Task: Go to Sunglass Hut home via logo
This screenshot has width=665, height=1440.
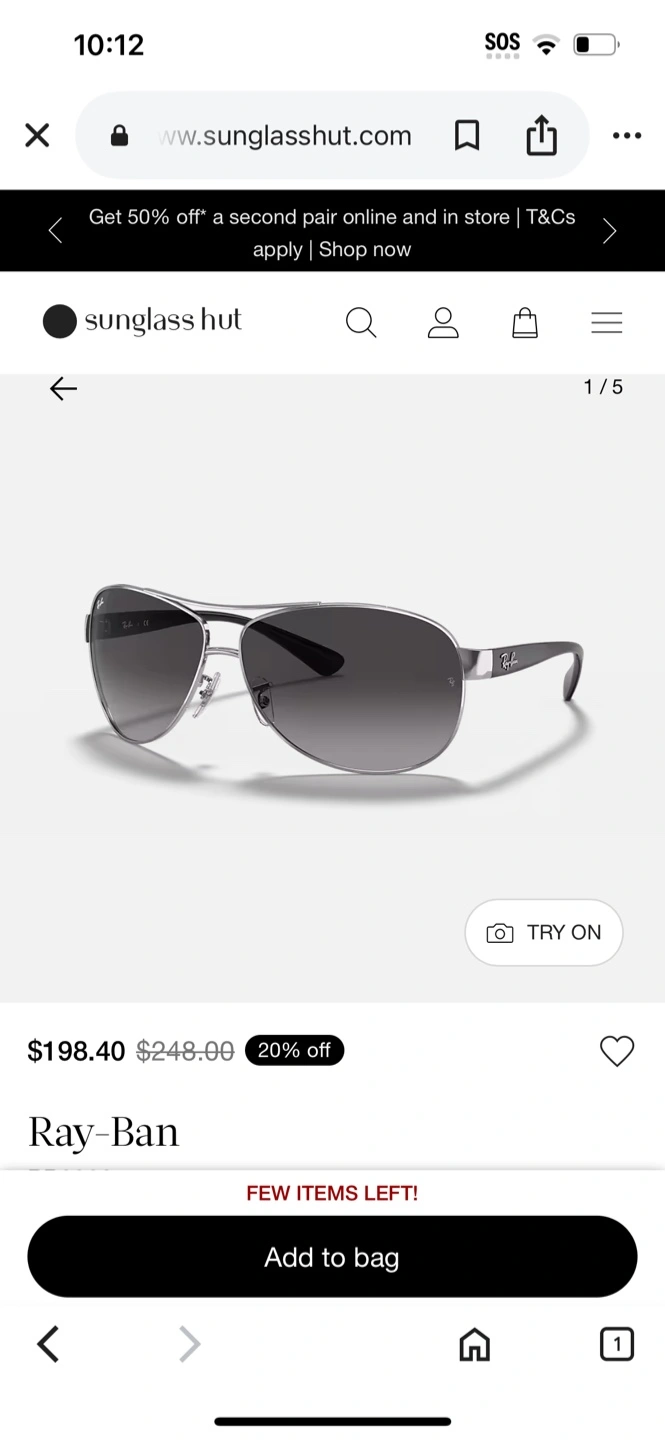Action: [143, 321]
